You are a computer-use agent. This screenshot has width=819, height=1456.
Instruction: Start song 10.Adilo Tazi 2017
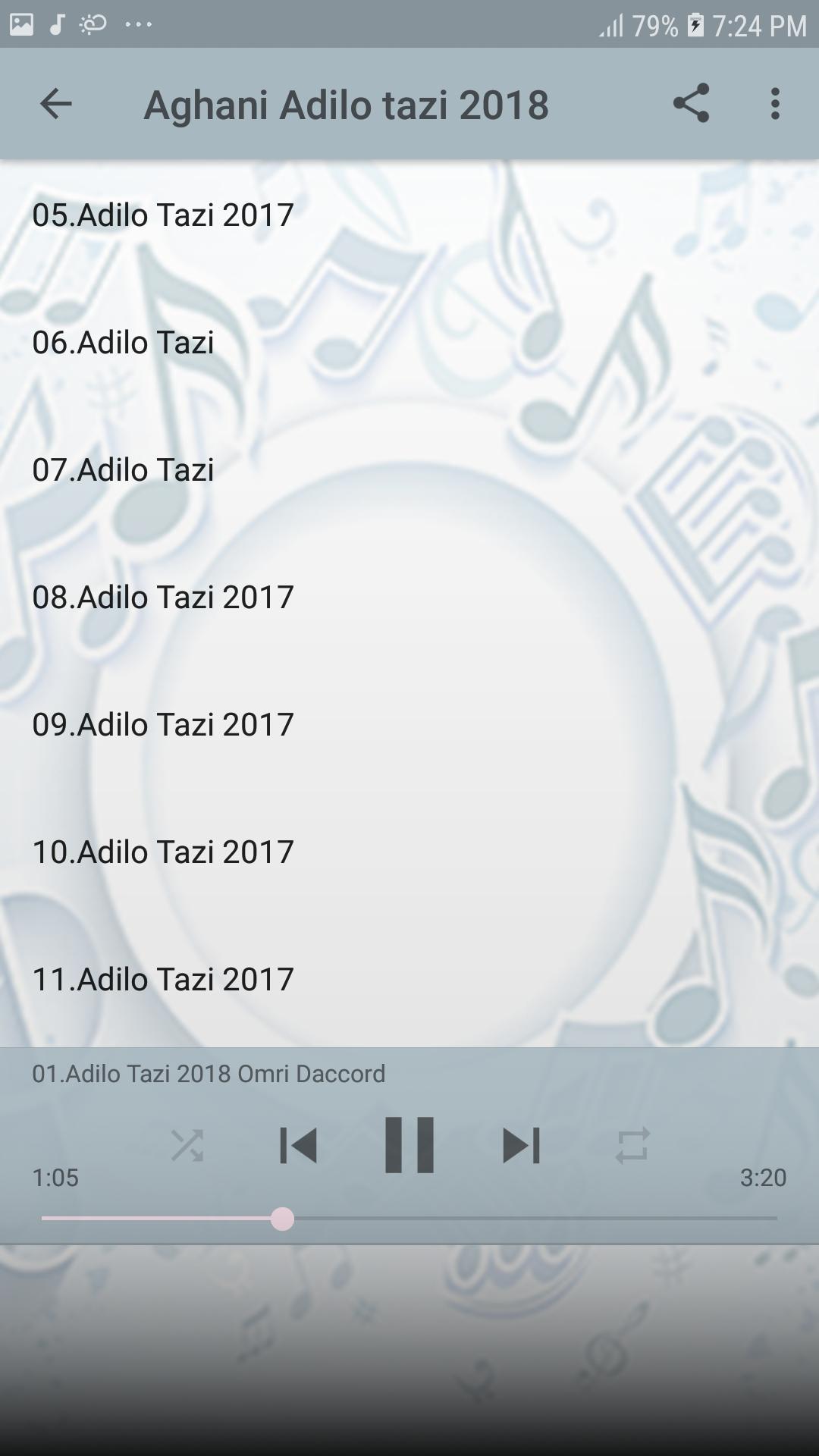pyautogui.click(x=163, y=852)
